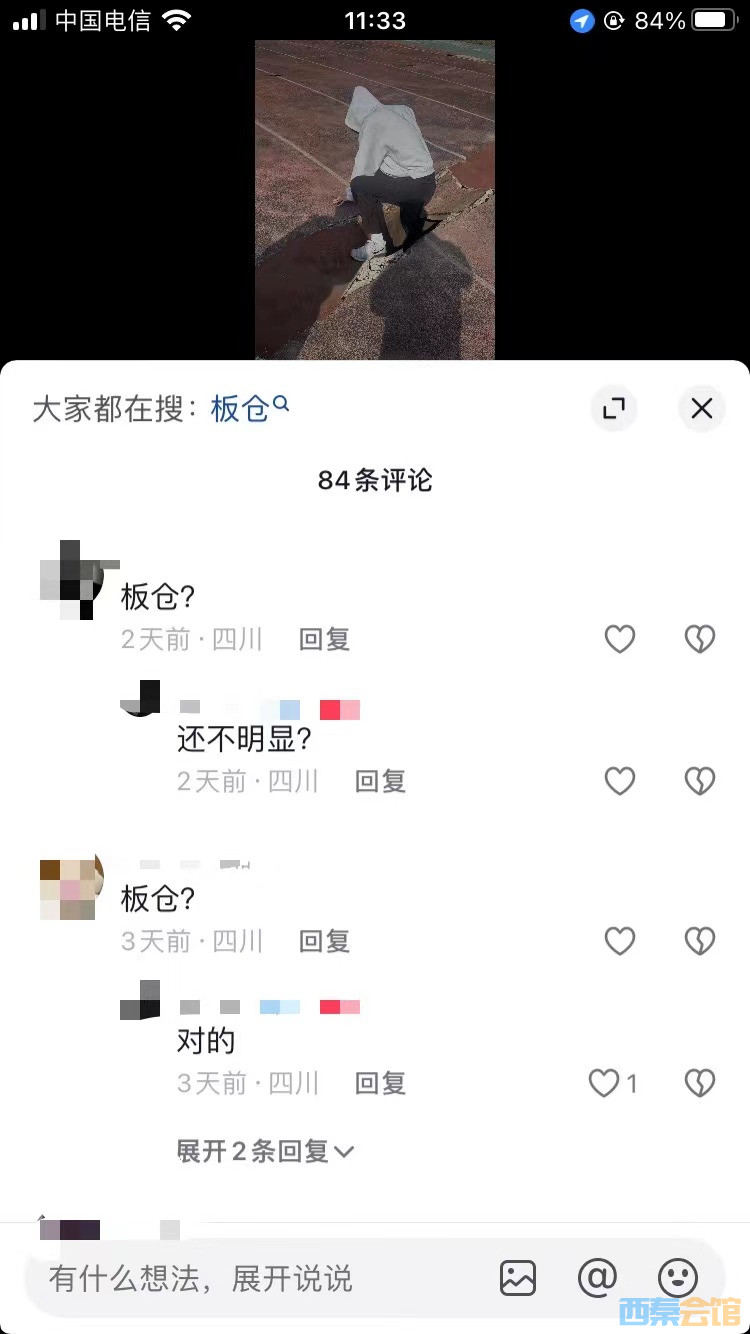Screen dimensions: 750x1334
Task: Expand the comments panel to full screen
Action: 613,408
